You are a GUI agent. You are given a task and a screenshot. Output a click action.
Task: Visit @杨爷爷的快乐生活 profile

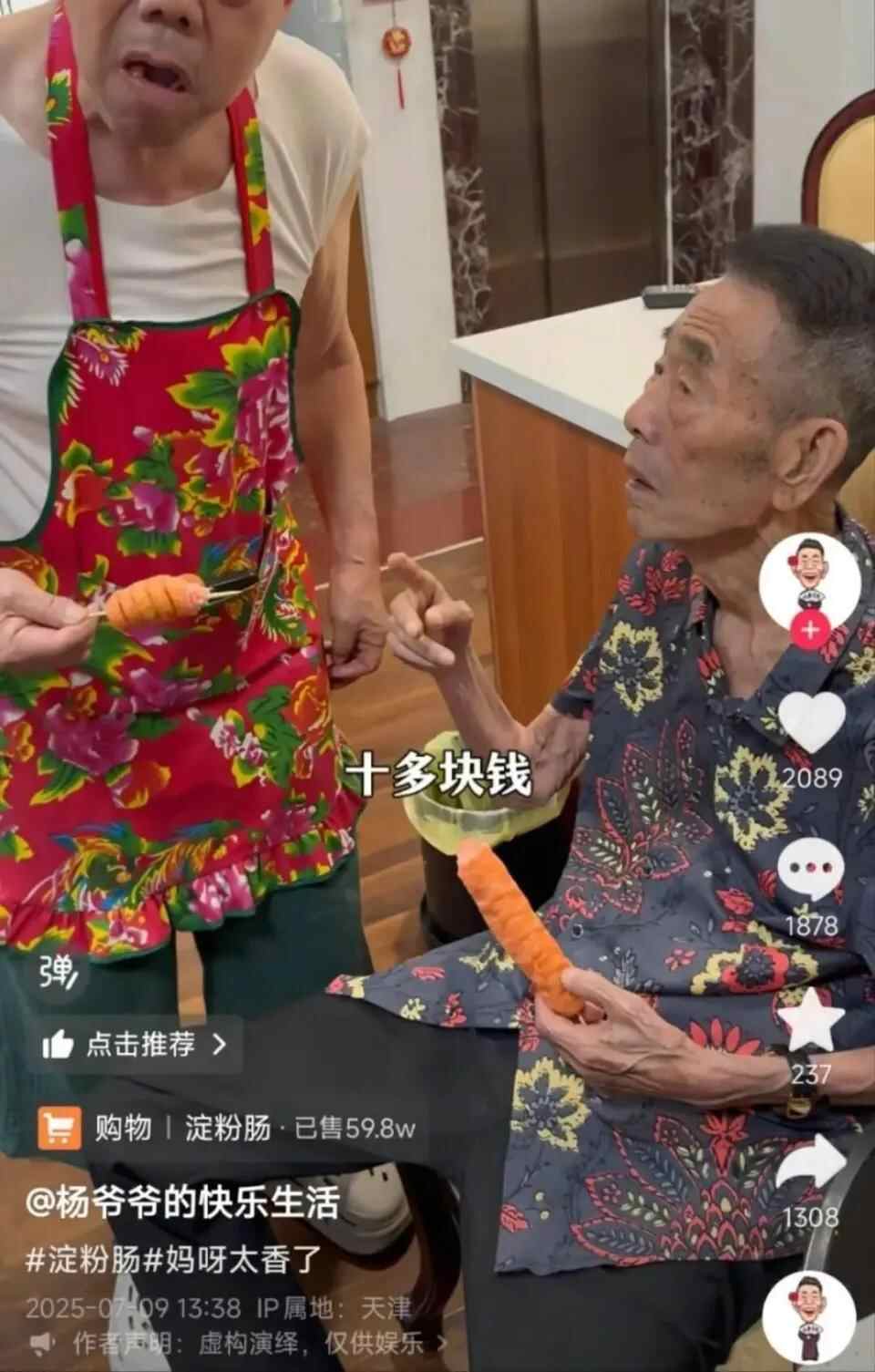pos(182,1202)
